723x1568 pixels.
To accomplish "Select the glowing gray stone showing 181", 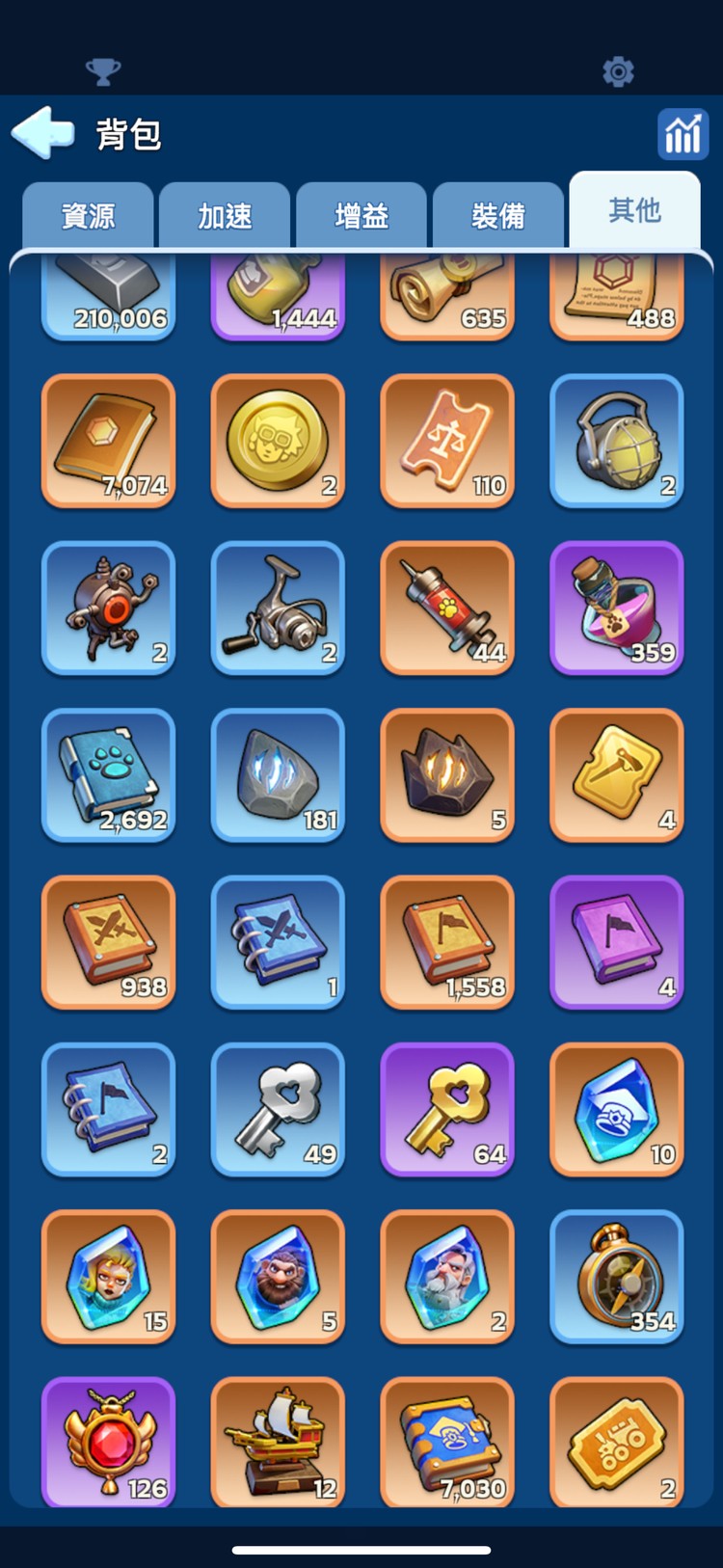I will tap(278, 774).
